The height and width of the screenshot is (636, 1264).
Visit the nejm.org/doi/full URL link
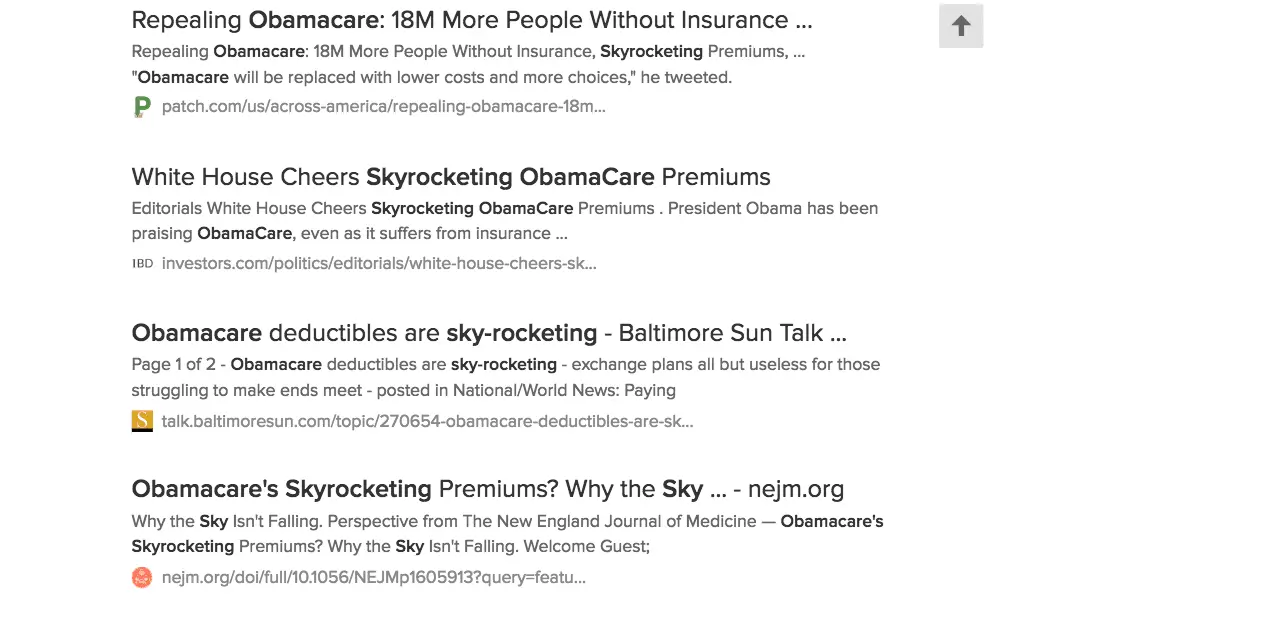[x=373, y=577]
